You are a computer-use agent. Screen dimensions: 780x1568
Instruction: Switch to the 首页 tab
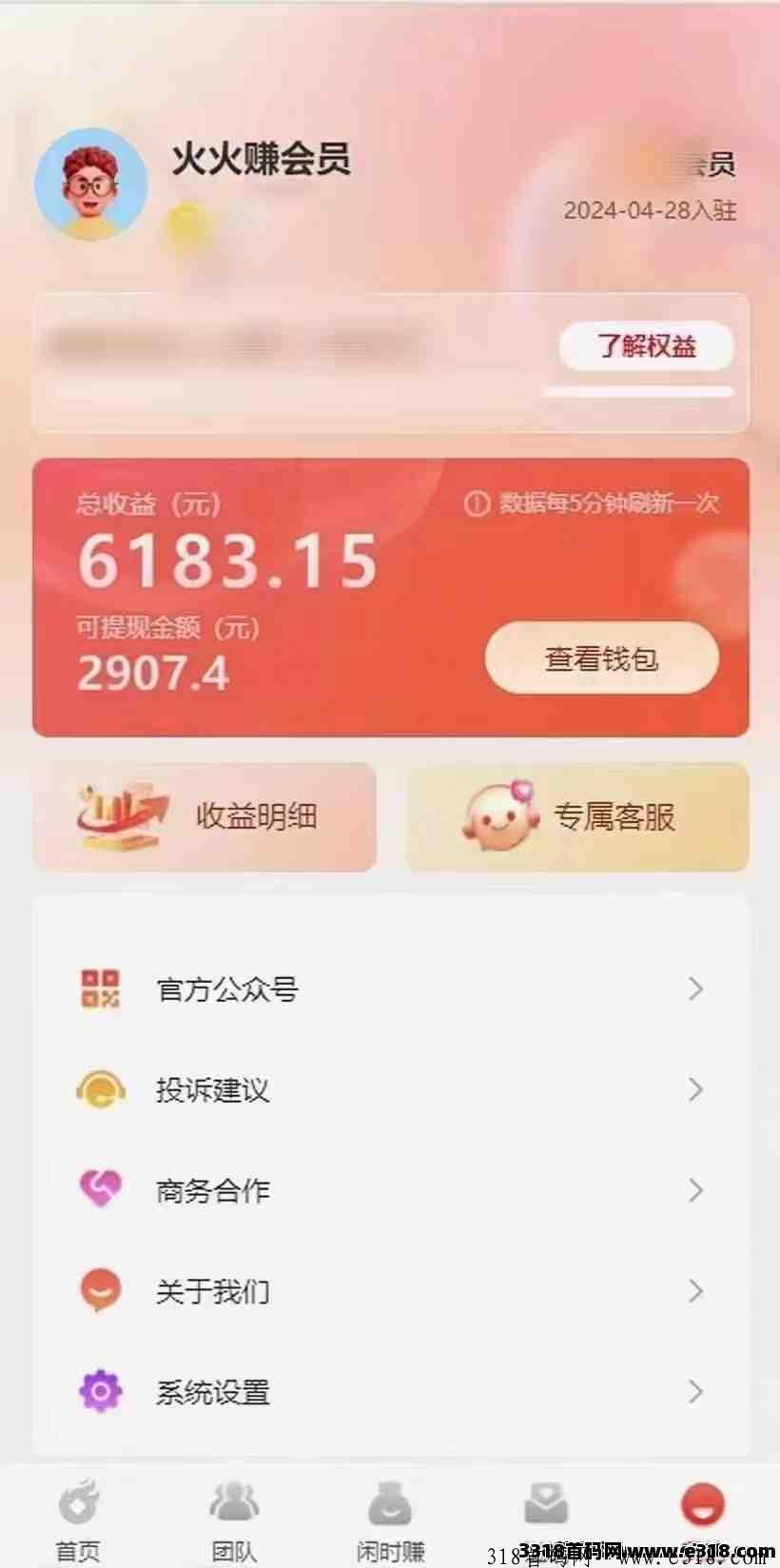click(78, 1519)
